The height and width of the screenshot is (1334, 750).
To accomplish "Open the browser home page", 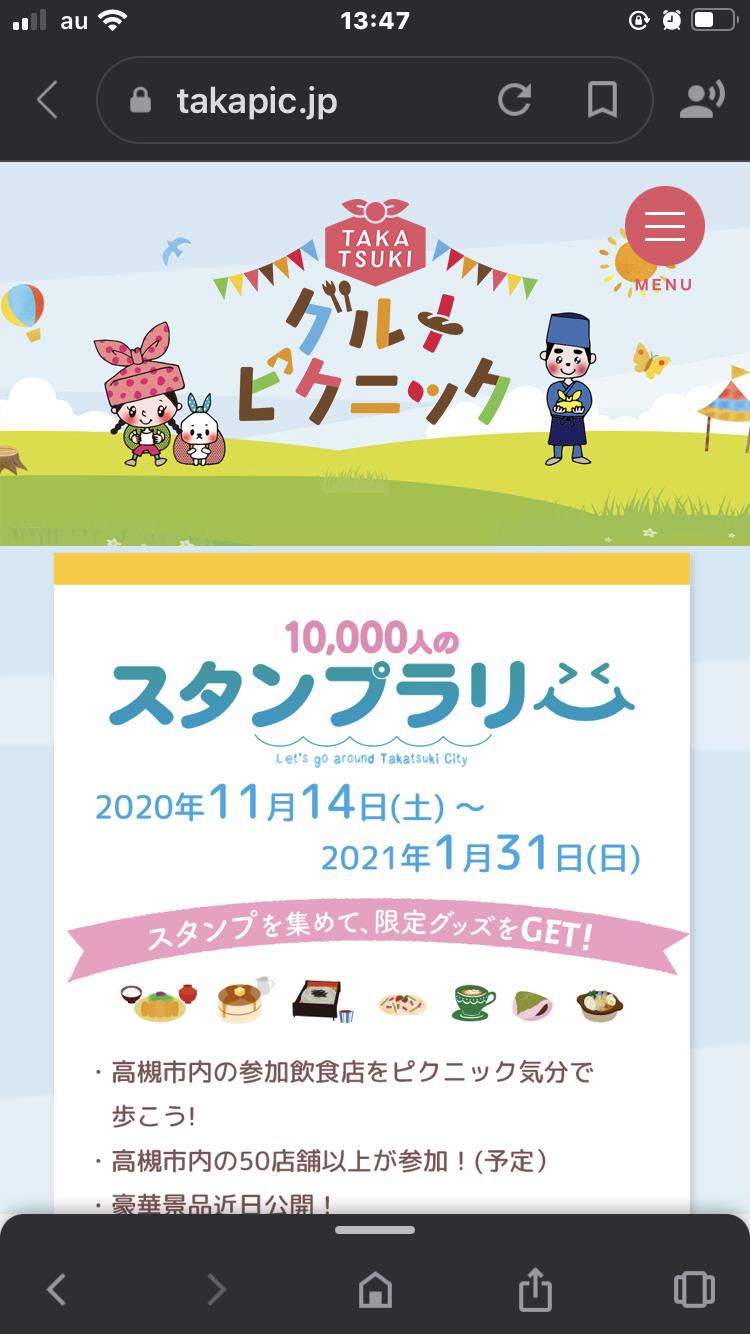I will 375,1289.
